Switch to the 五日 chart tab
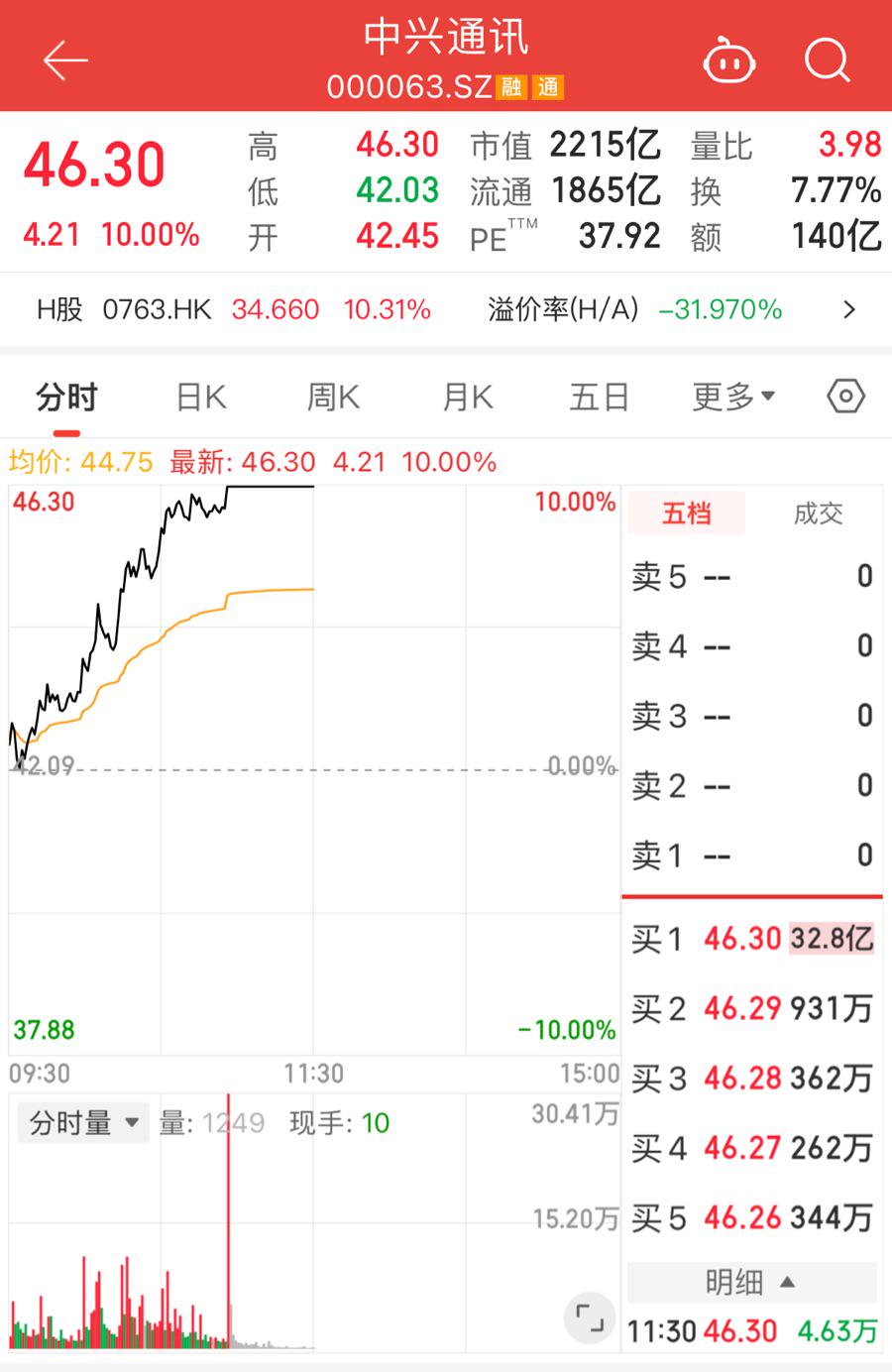Viewport: 892px width, 1372px height. [600, 398]
